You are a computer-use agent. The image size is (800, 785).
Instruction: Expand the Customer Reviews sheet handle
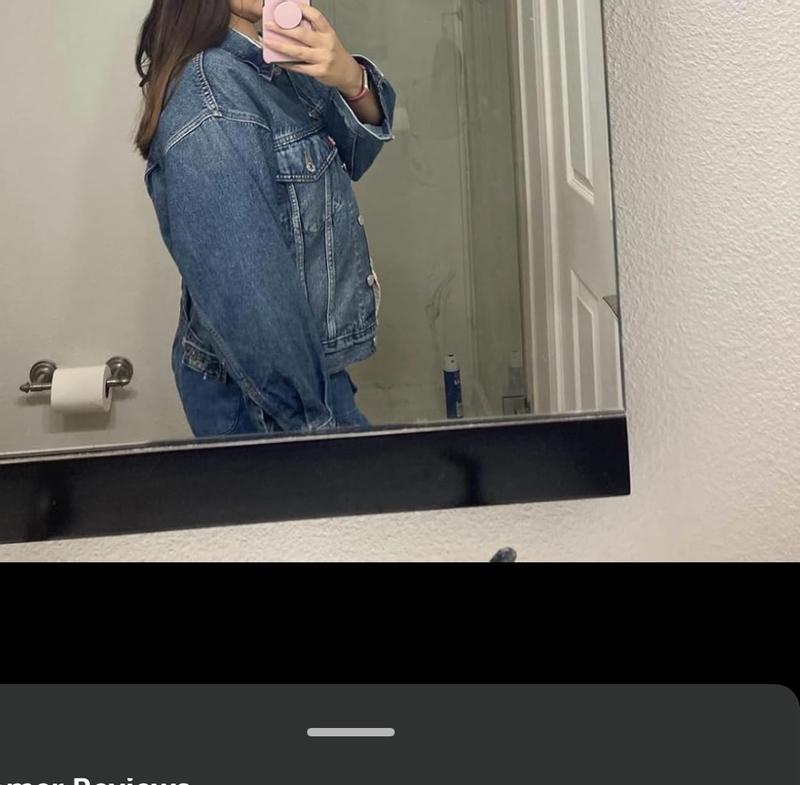tap(351, 732)
